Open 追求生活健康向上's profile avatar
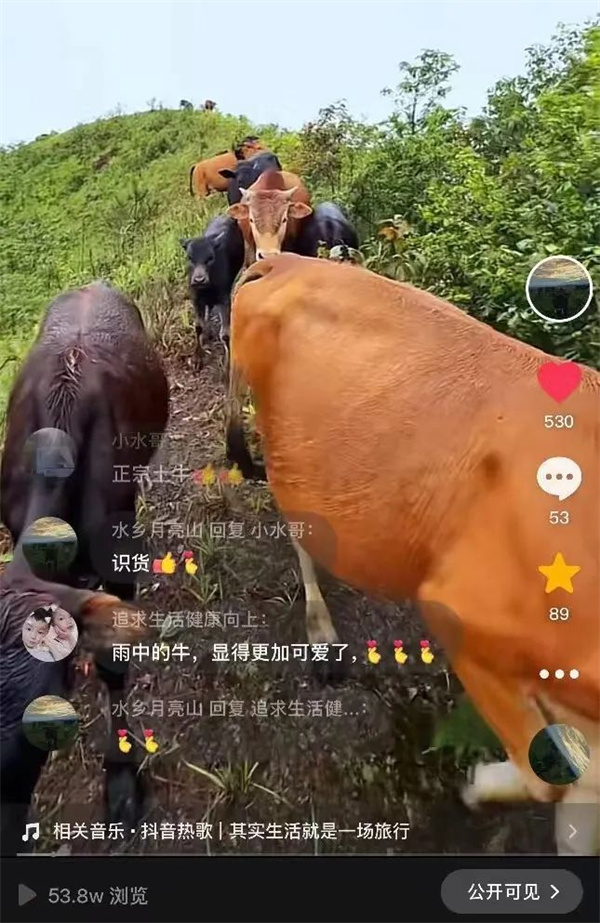The width and height of the screenshot is (600, 923). tap(50, 633)
